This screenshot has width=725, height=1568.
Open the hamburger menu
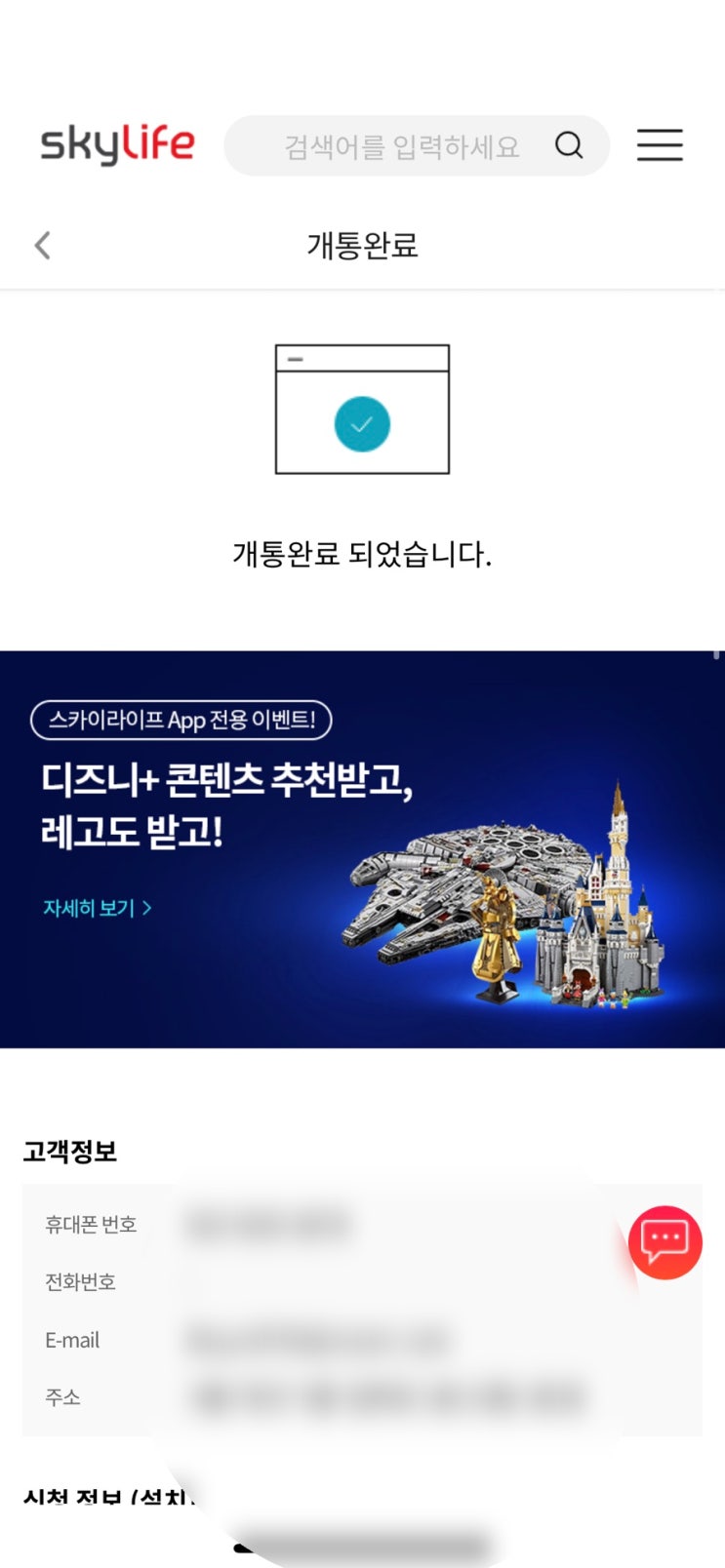click(660, 145)
